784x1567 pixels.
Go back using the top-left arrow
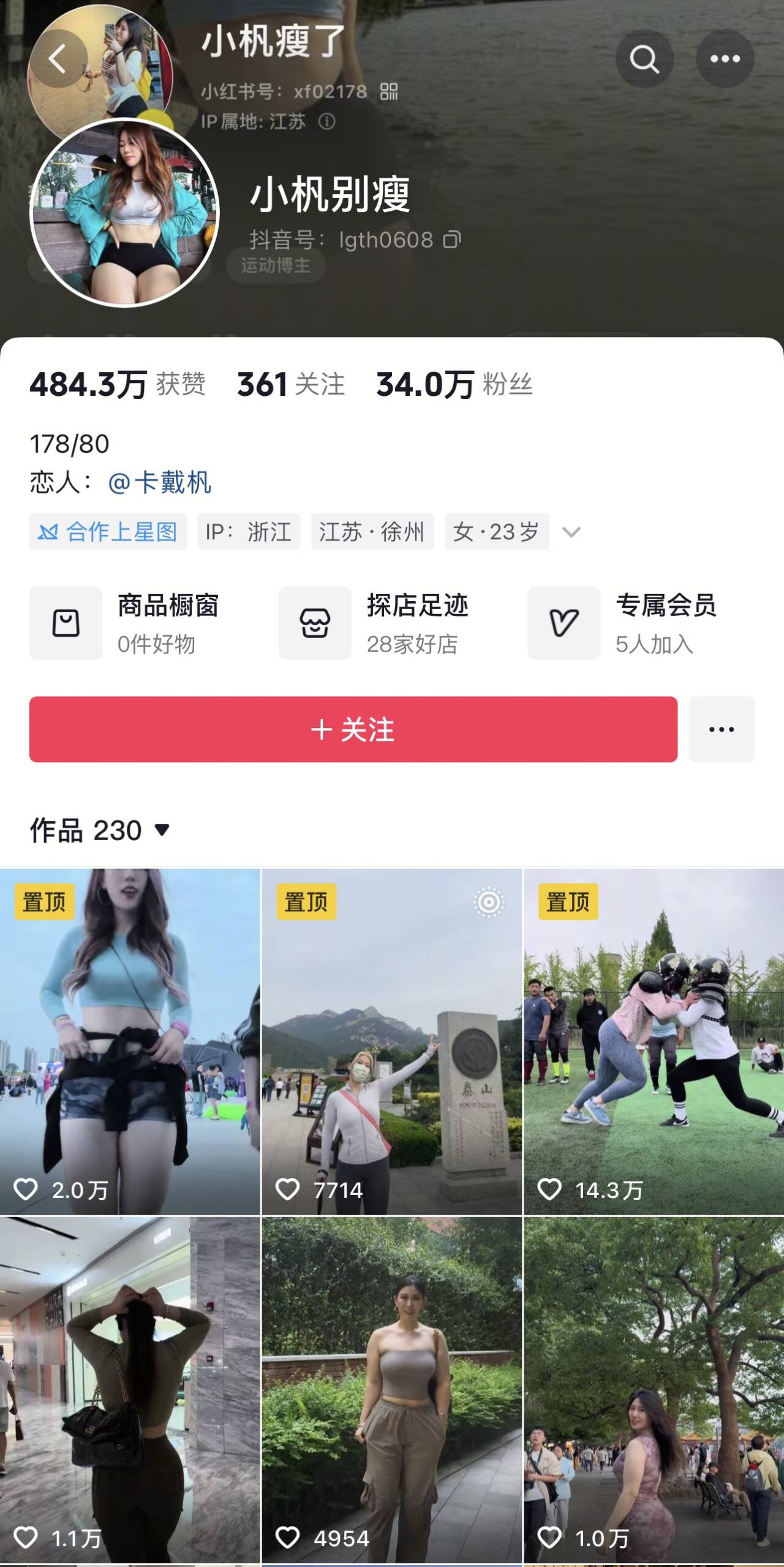(58, 59)
